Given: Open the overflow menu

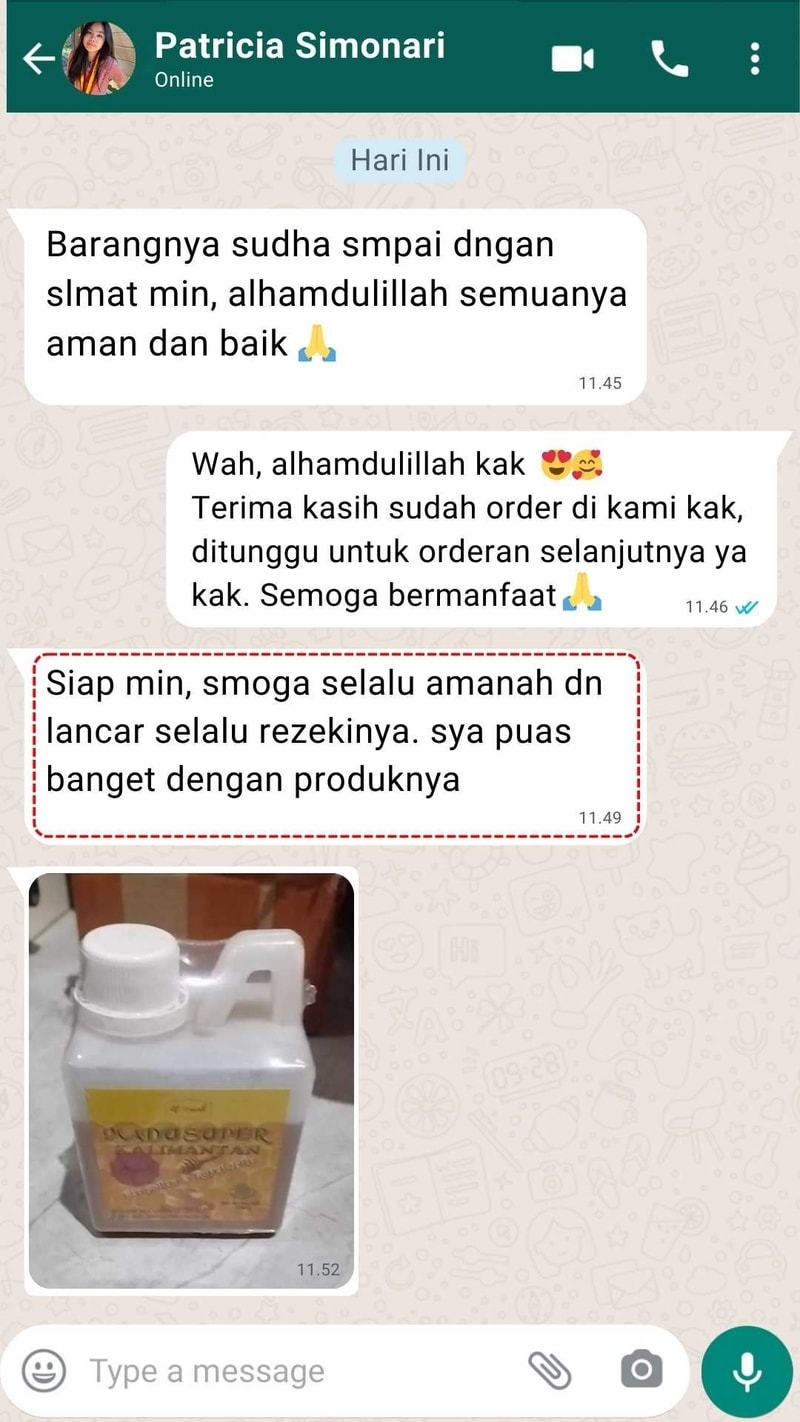Looking at the screenshot, I should [x=755, y=59].
